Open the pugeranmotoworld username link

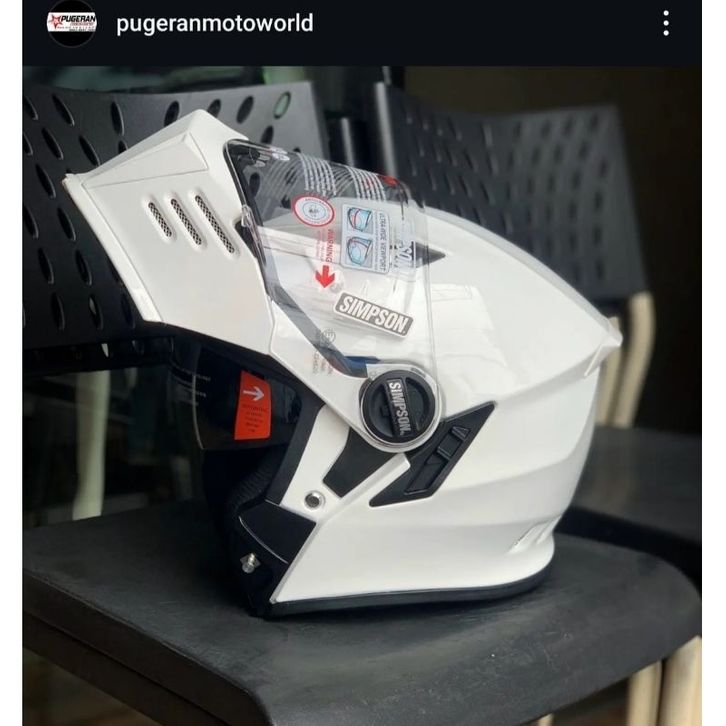pyautogui.click(x=215, y=23)
